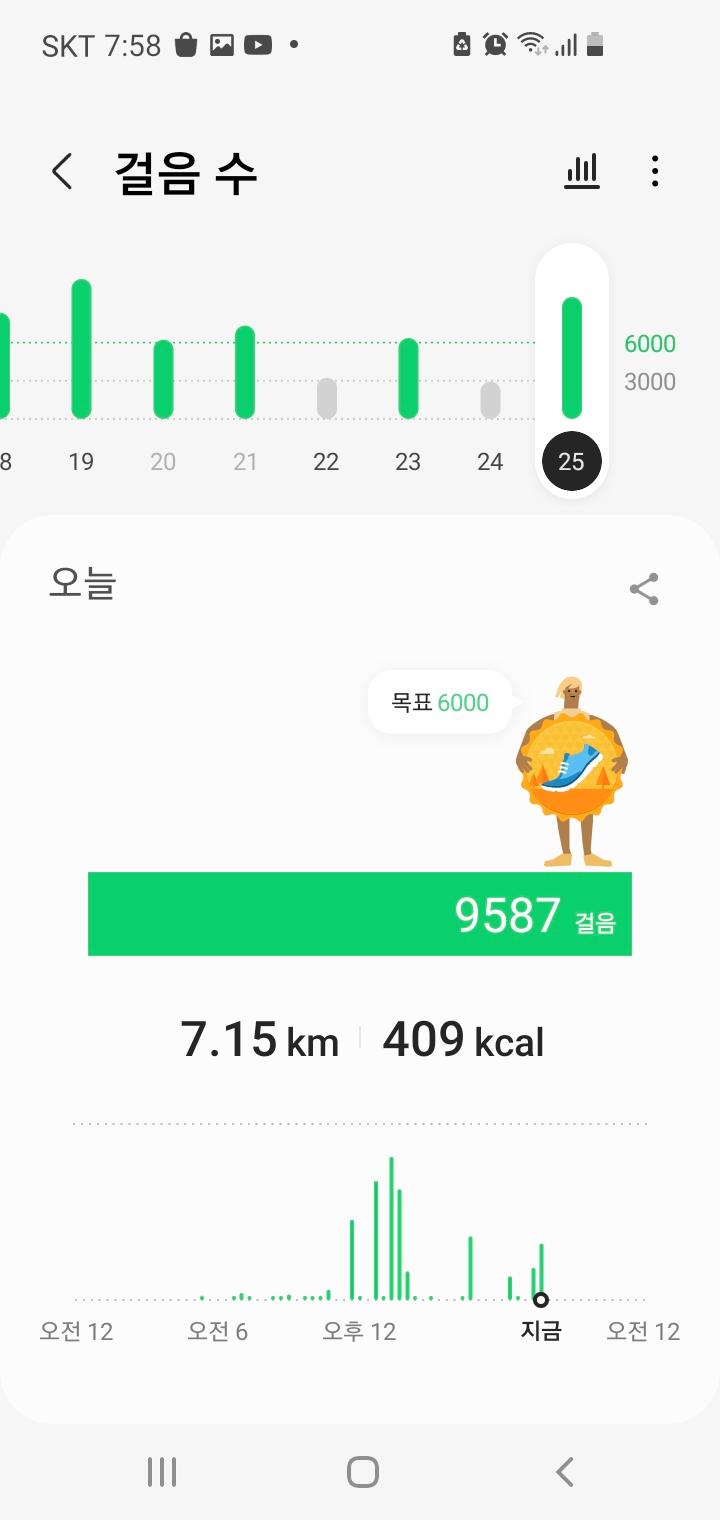Viewport: 720px width, 1520px height.
Task: Go to the home screen
Action: (x=362, y=1472)
